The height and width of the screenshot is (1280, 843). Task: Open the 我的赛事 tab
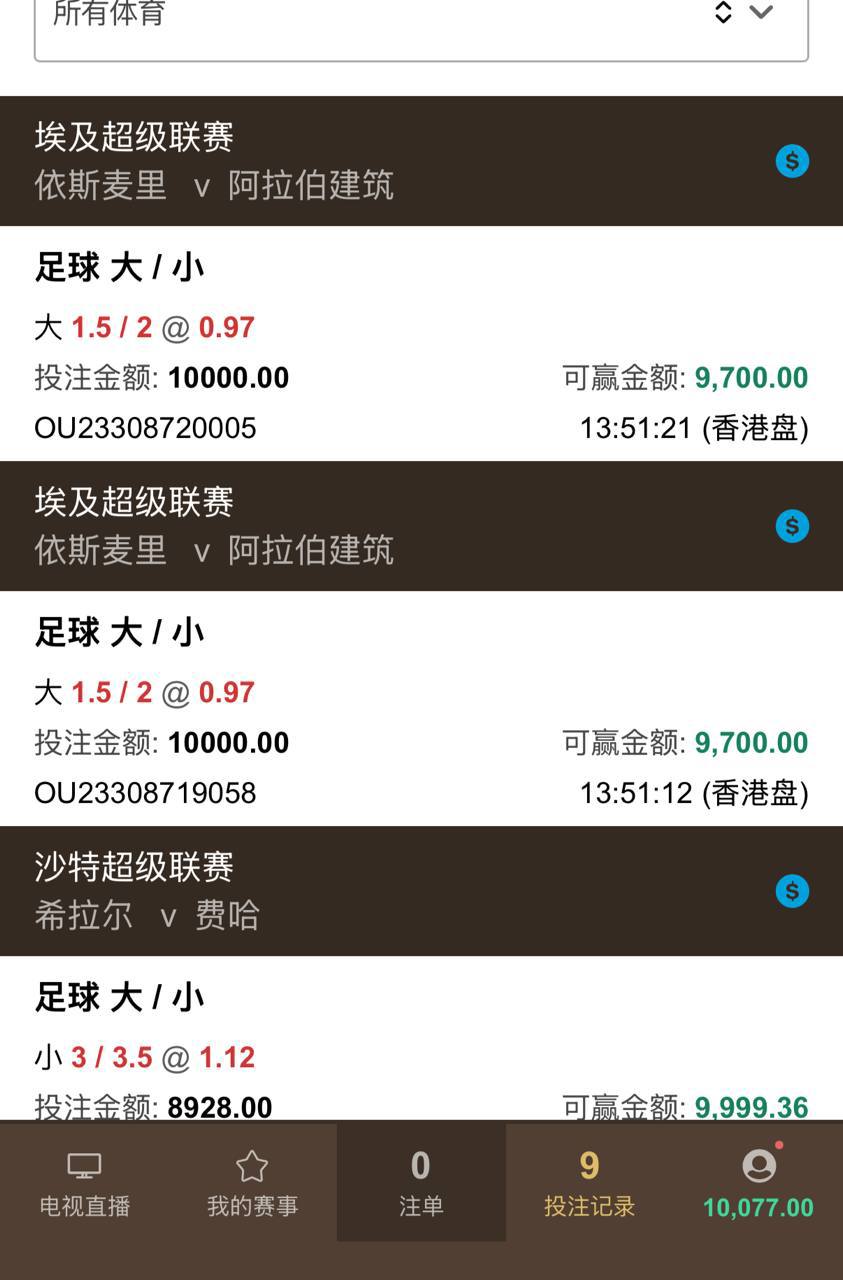(252, 1183)
